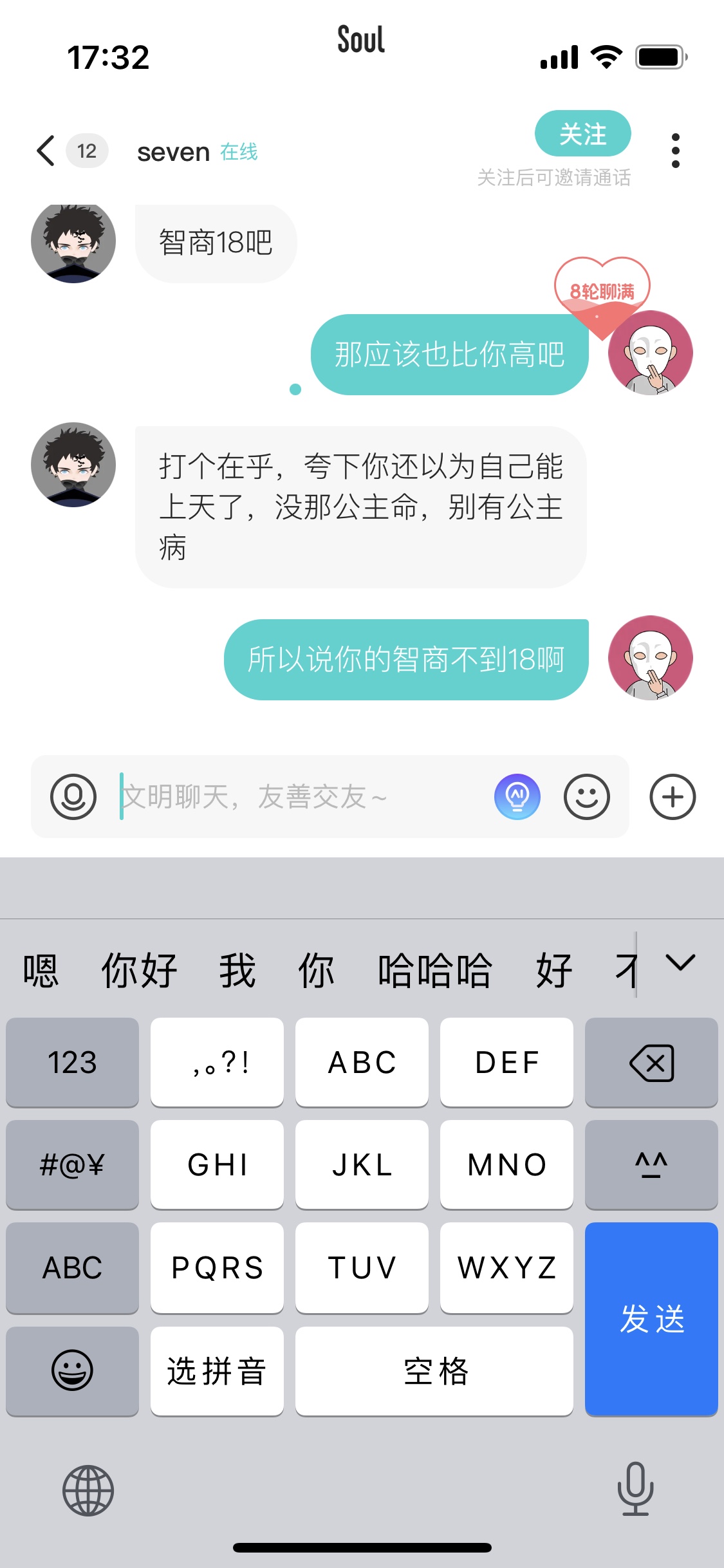The image size is (724, 1568).
Task: Switch keyboard to 123 number mode
Action: click(72, 1063)
